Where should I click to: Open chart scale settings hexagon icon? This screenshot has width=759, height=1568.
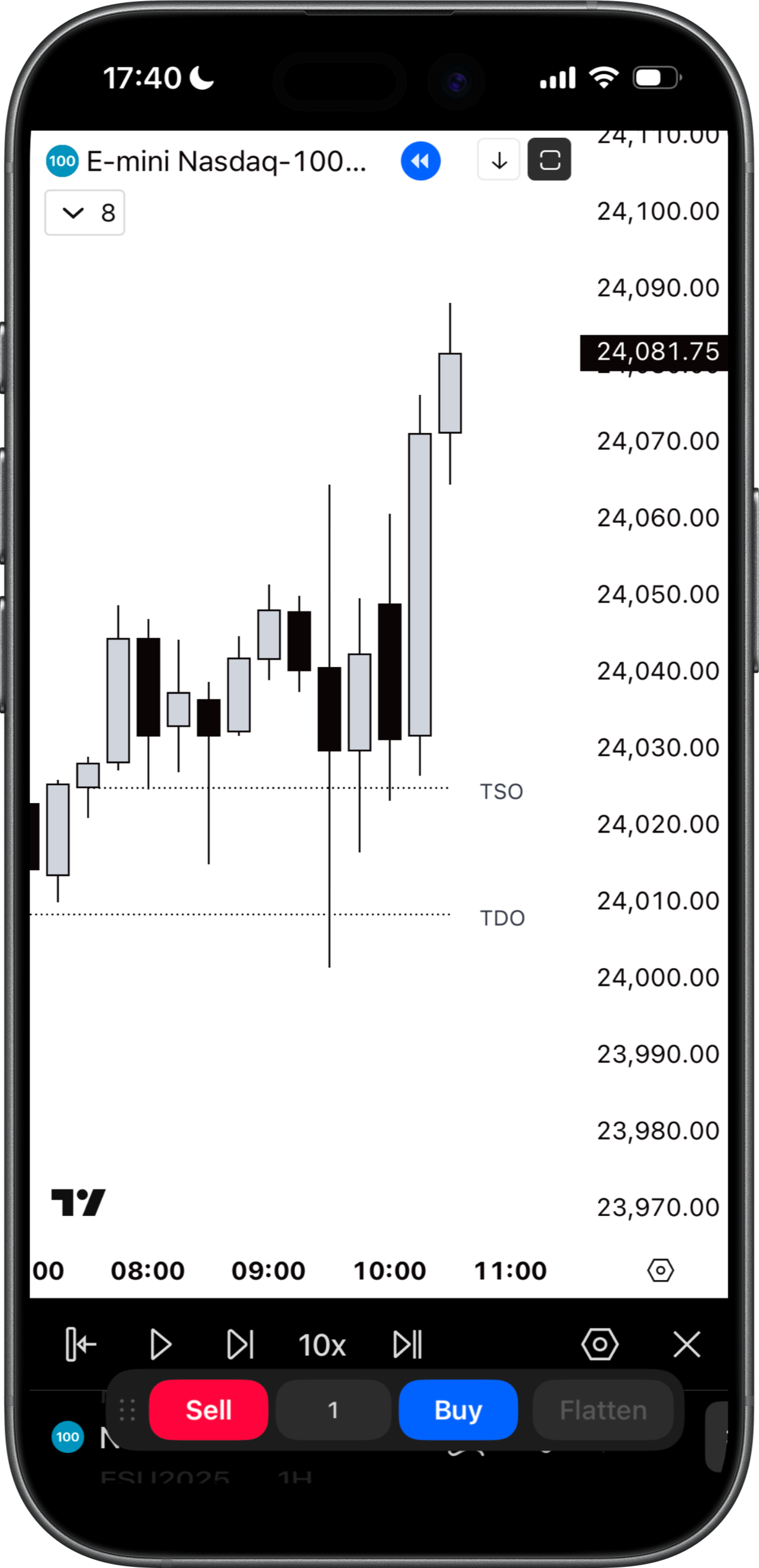(x=661, y=1270)
